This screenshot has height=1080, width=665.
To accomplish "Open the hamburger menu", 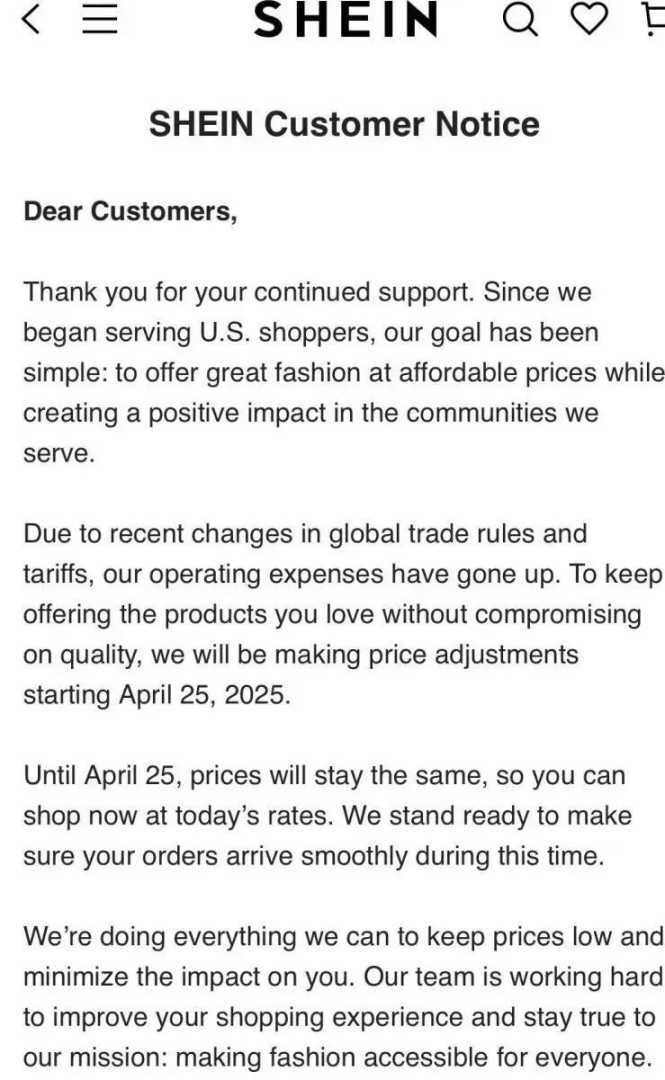I will point(100,20).
